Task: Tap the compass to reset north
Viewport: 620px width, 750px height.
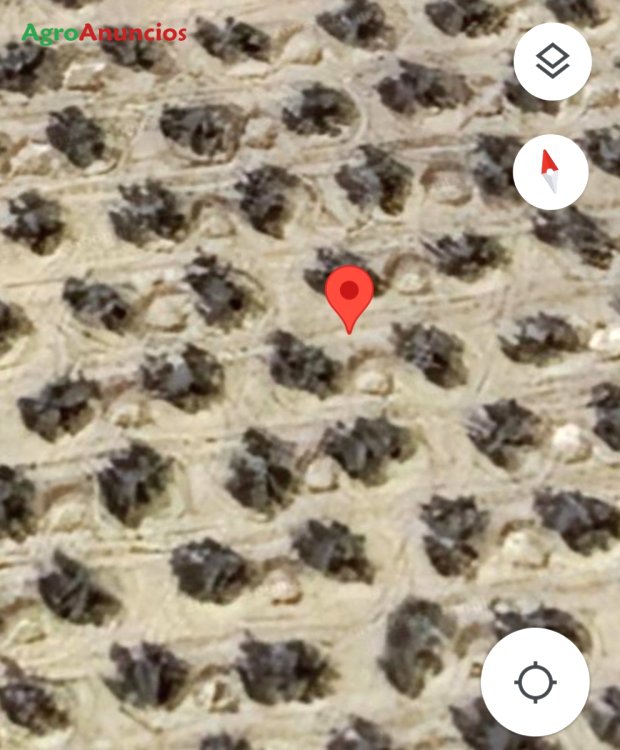Action: (x=550, y=172)
